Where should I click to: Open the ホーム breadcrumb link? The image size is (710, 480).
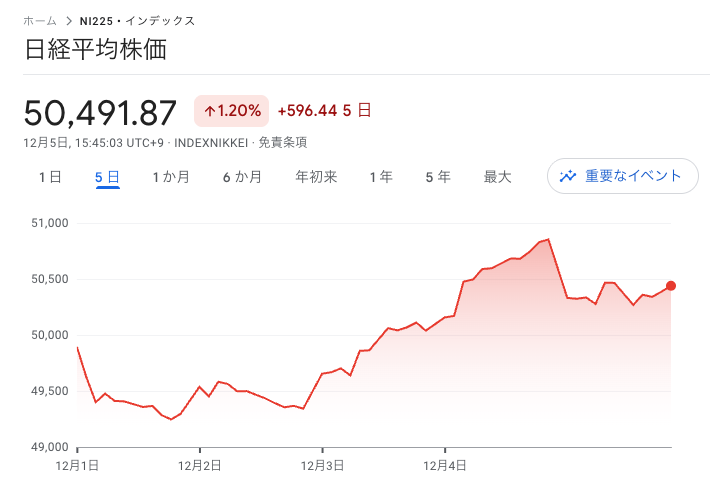point(40,20)
